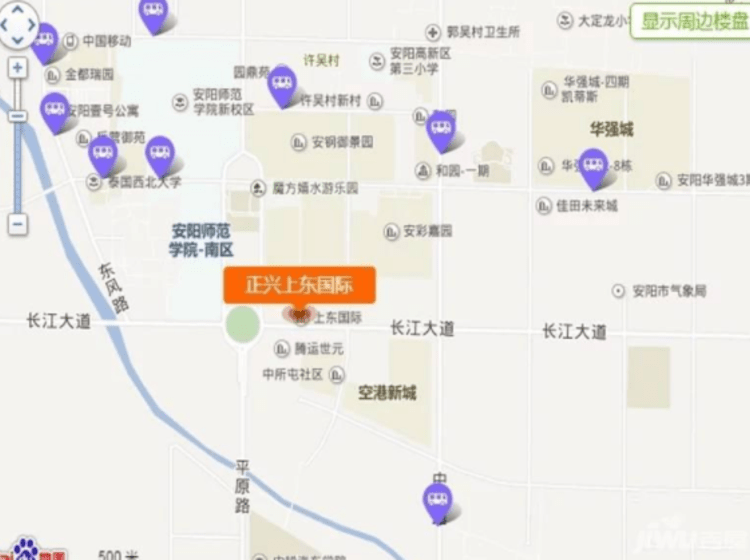Screen dimensions: 750x560
Task: Tap the bus marker near 许吴村新村
Action: [283, 84]
